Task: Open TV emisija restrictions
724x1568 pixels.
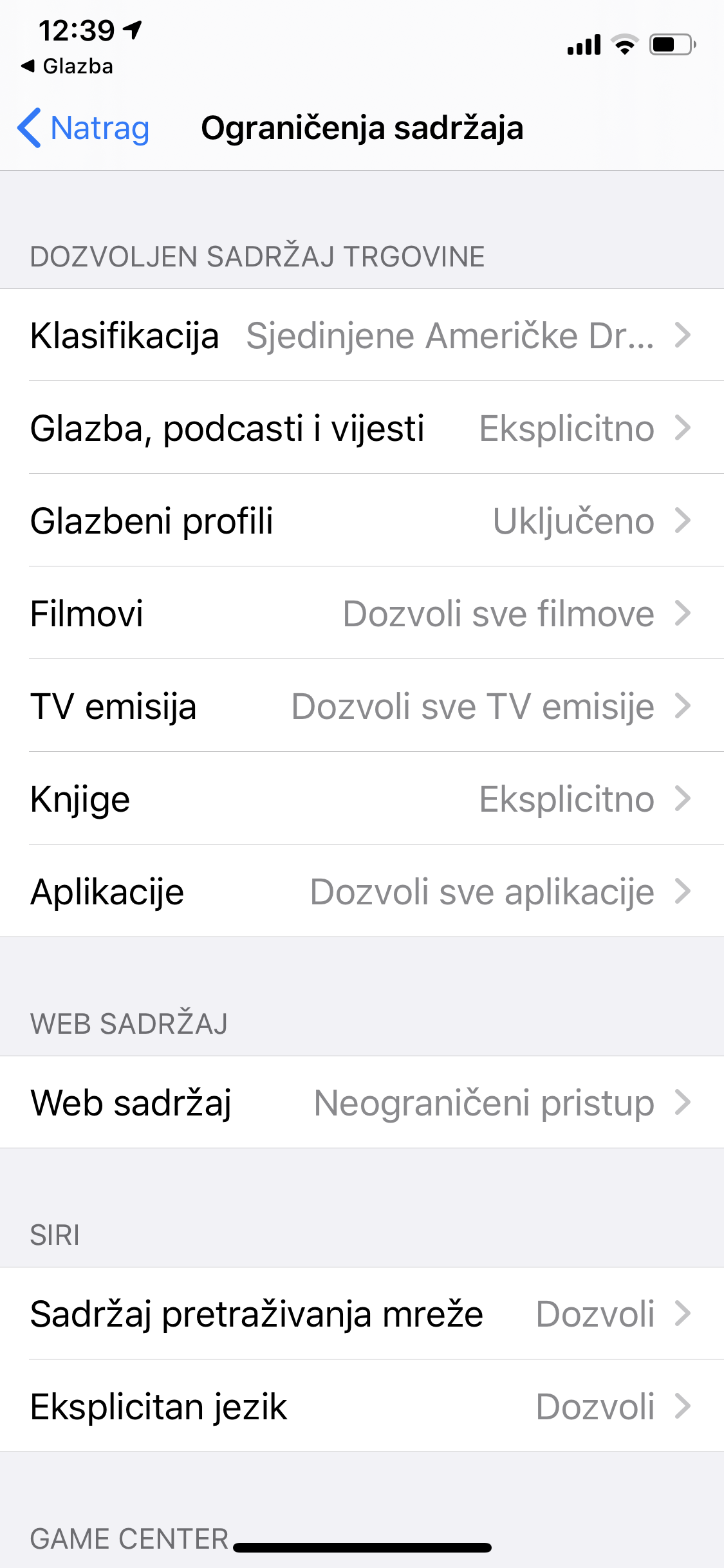Action: tap(362, 706)
